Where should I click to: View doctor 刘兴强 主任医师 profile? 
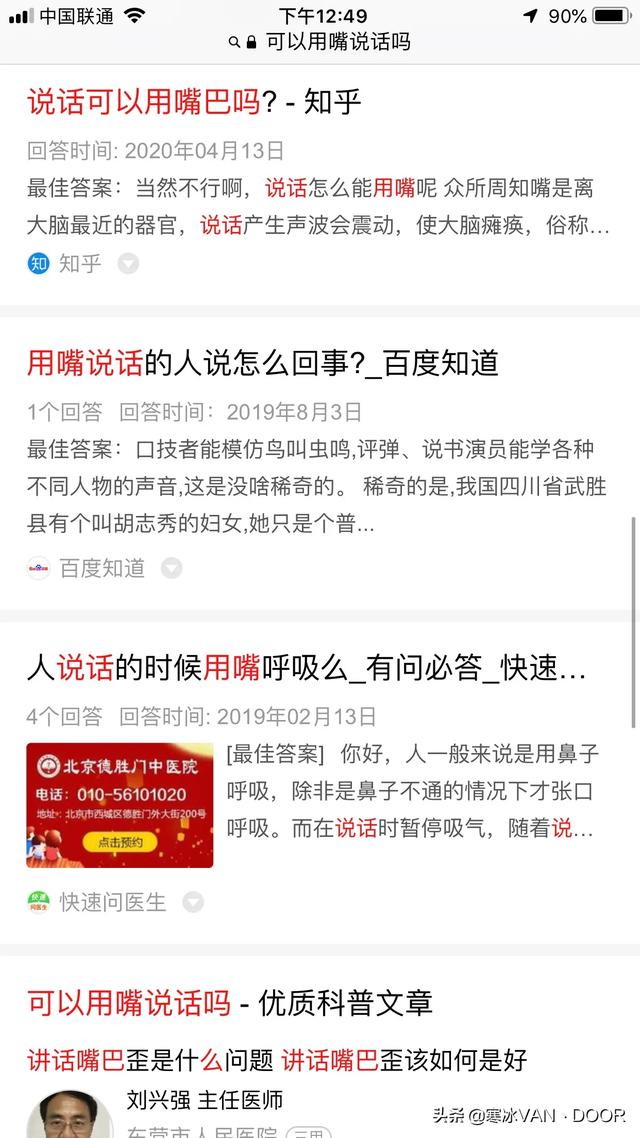pyautogui.click(x=205, y=1100)
